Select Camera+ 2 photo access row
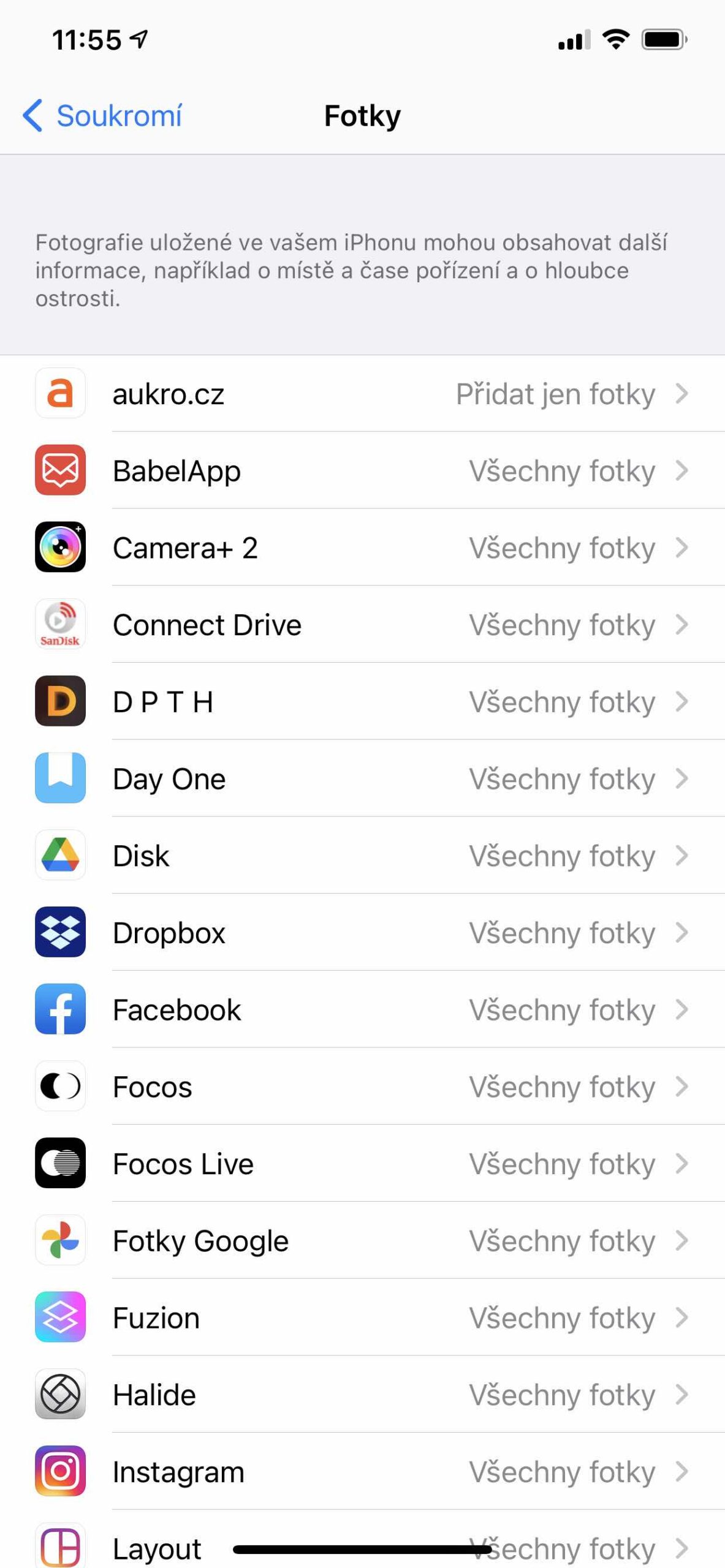The image size is (725, 1568). tap(362, 548)
